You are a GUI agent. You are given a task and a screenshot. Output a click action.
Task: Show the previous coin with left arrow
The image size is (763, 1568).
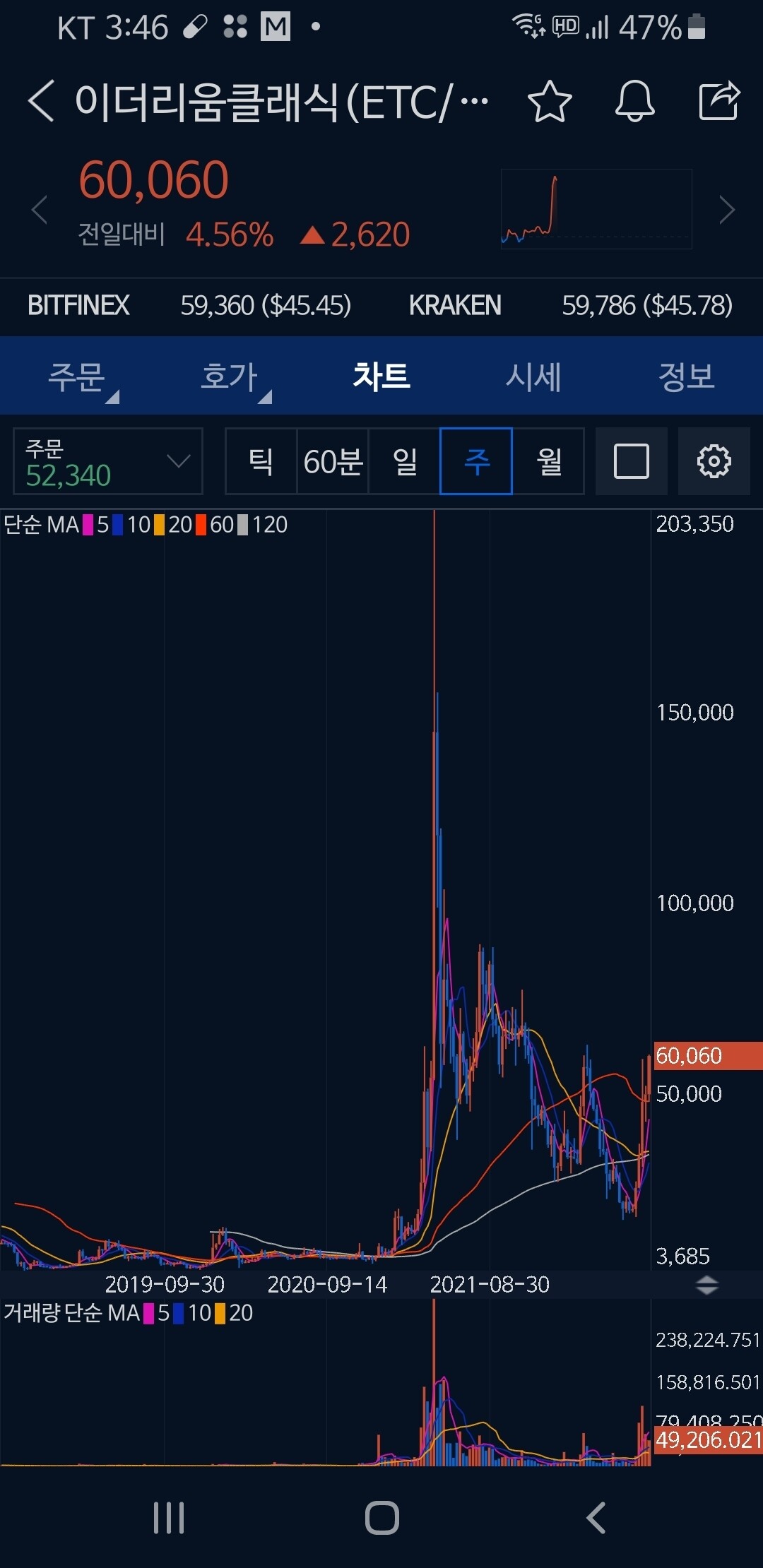coord(40,210)
